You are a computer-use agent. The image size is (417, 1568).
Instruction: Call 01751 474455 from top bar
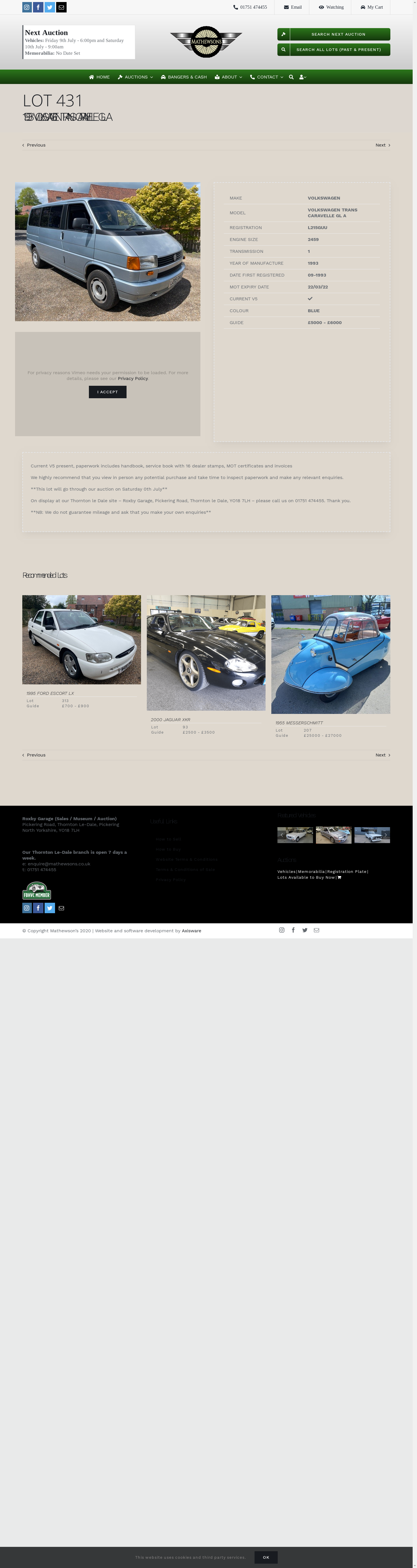pos(250,7)
